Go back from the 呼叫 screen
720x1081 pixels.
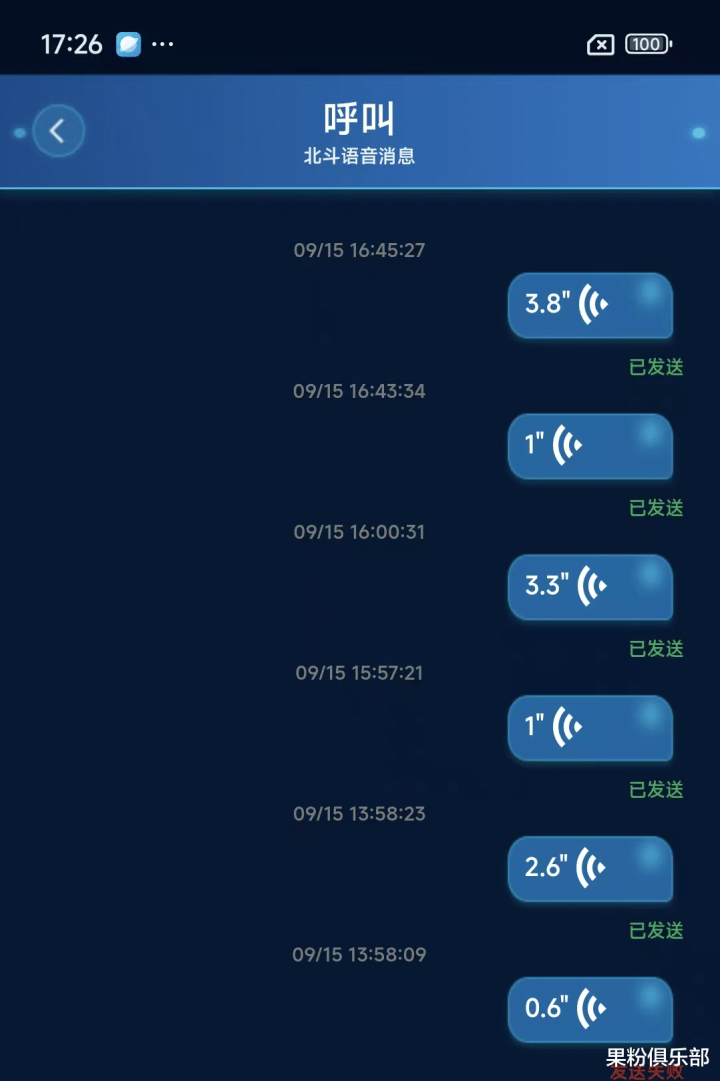pyautogui.click(x=58, y=131)
